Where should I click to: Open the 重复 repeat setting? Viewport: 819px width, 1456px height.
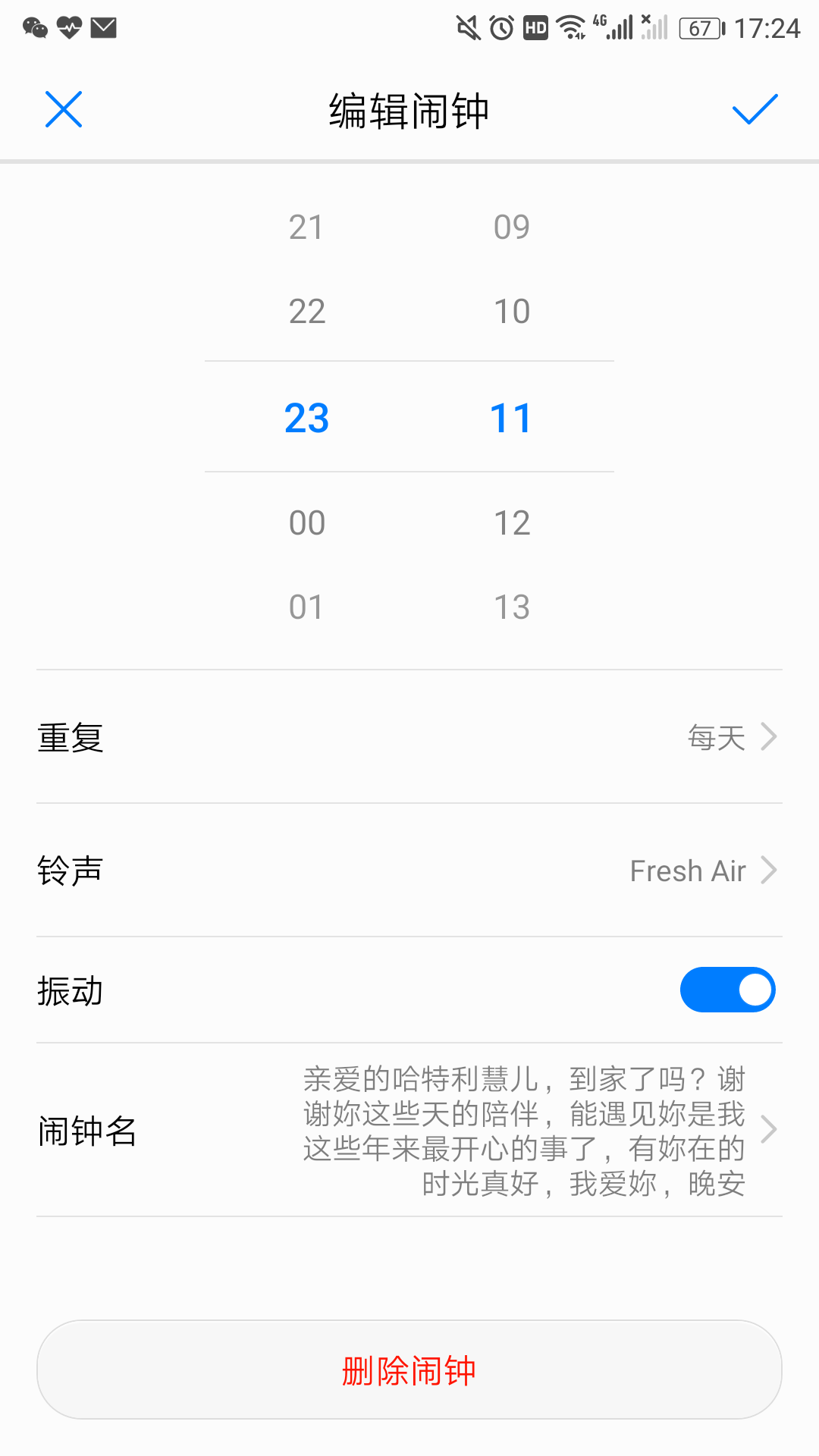409,737
